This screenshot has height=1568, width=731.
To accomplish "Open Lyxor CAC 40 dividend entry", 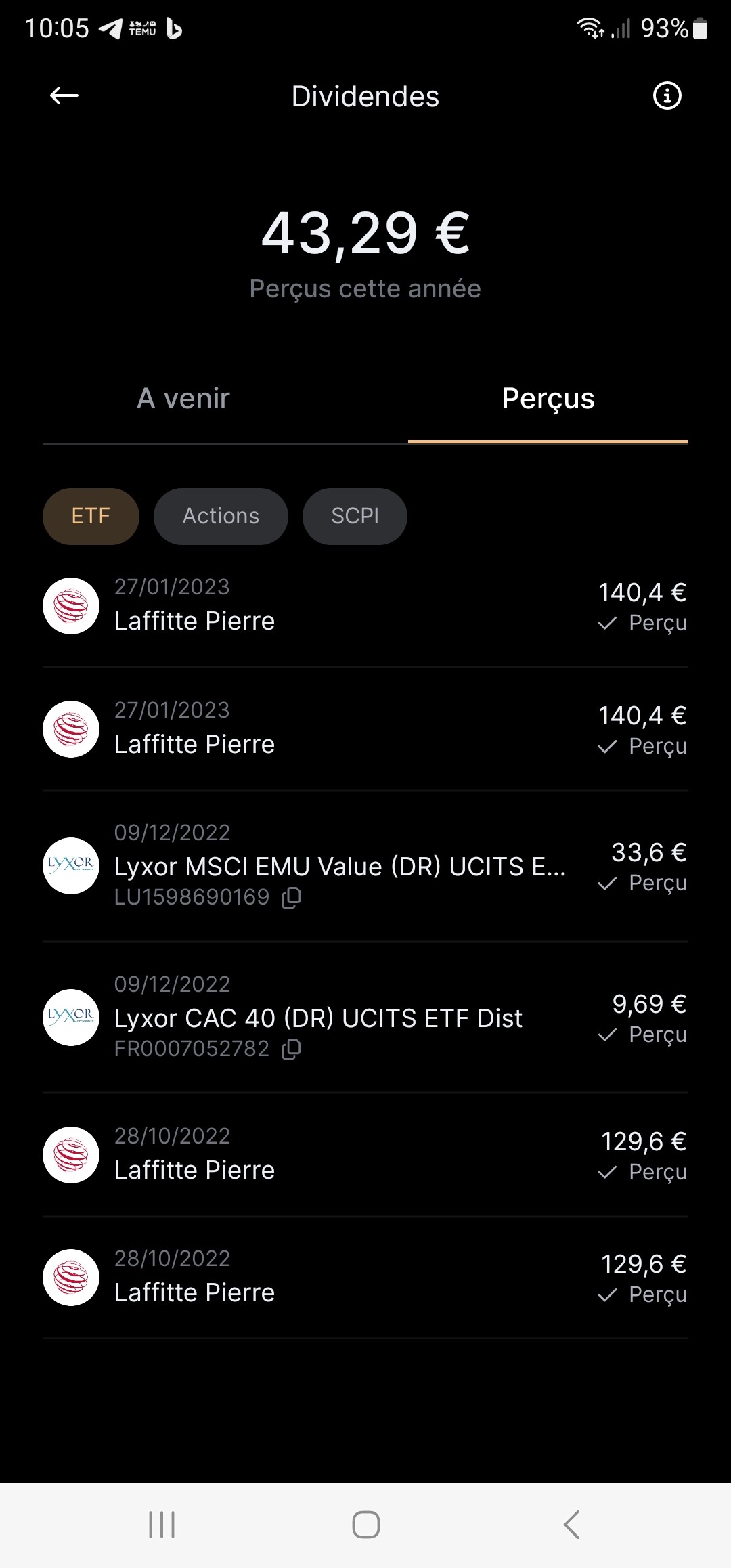I will click(x=365, y=1017).
